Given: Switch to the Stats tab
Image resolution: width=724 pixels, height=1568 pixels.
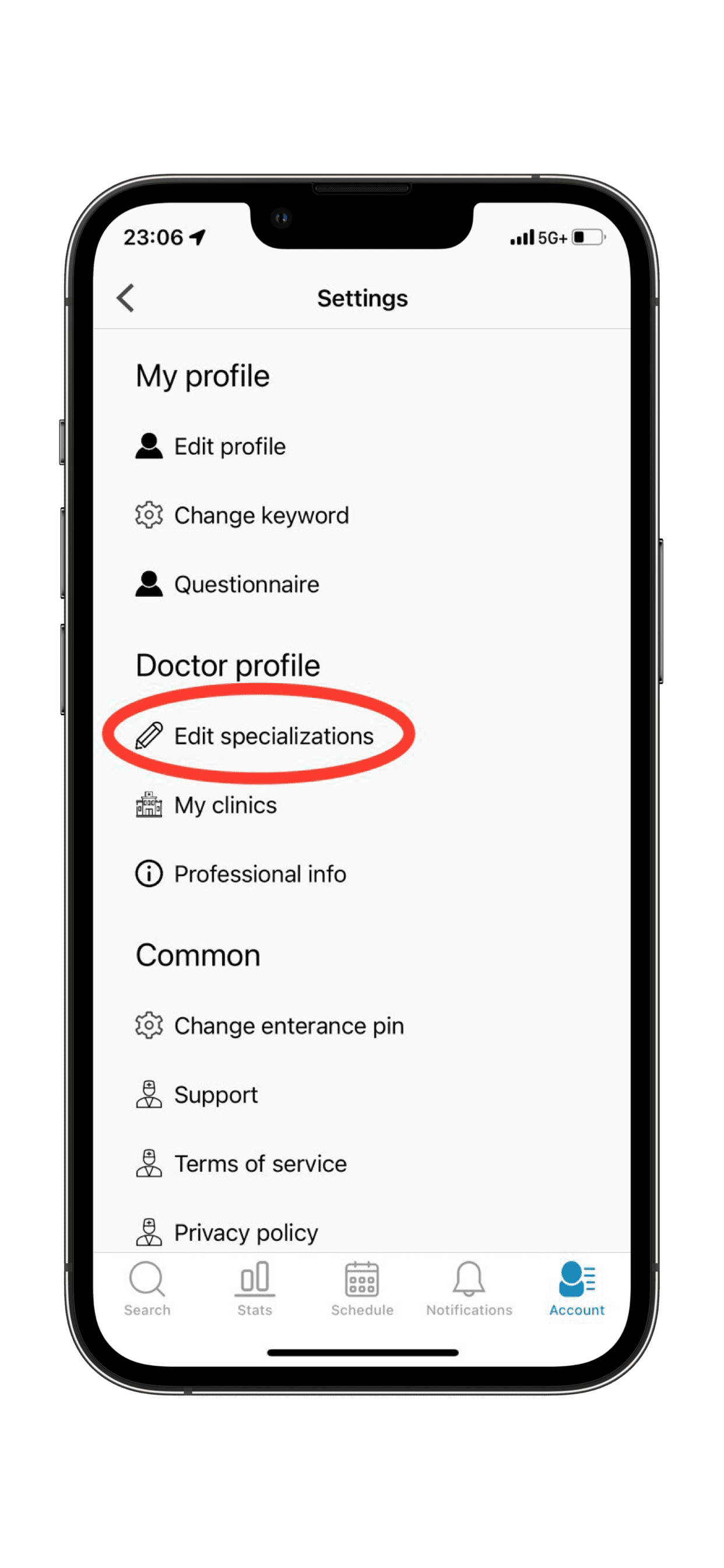Looking at the screenshot, I should [x=255, y=1289].
